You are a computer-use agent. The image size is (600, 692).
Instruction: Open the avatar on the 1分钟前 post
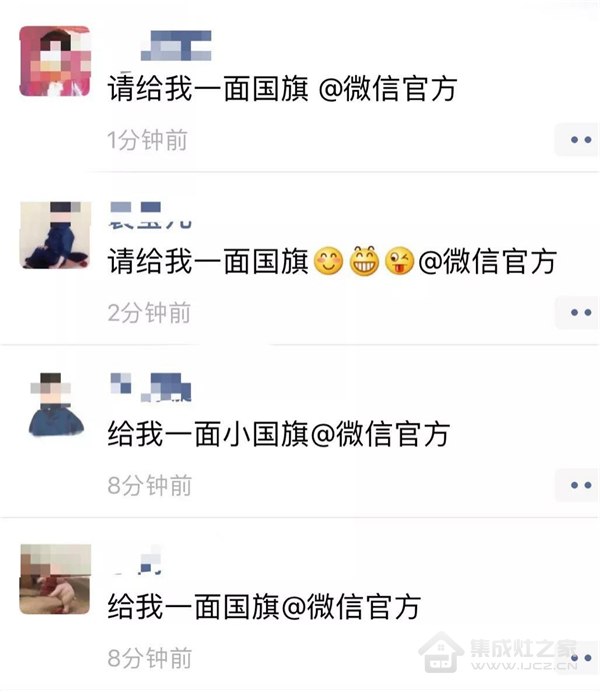coord(55,62)
